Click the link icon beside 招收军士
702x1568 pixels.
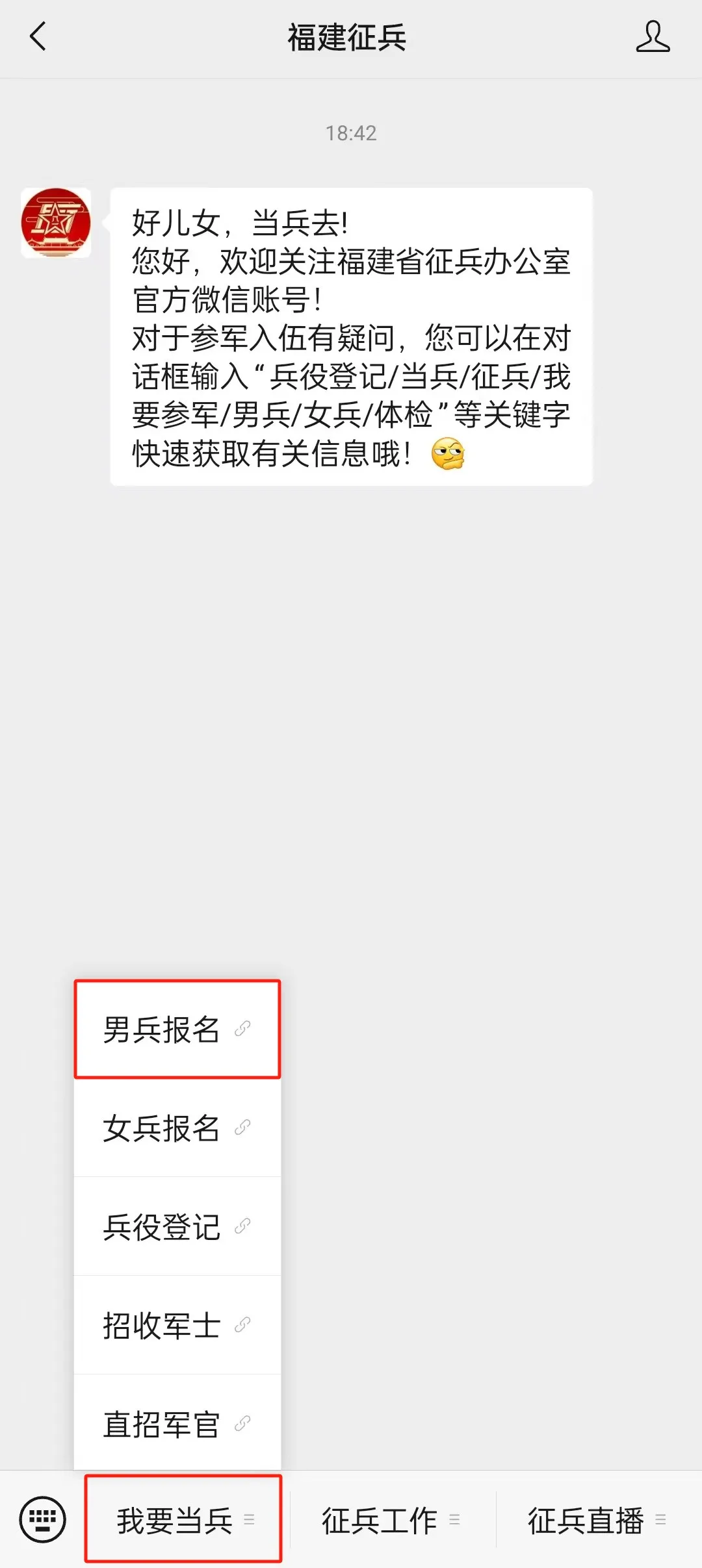pyautogui.click(x=243, y=1324)
